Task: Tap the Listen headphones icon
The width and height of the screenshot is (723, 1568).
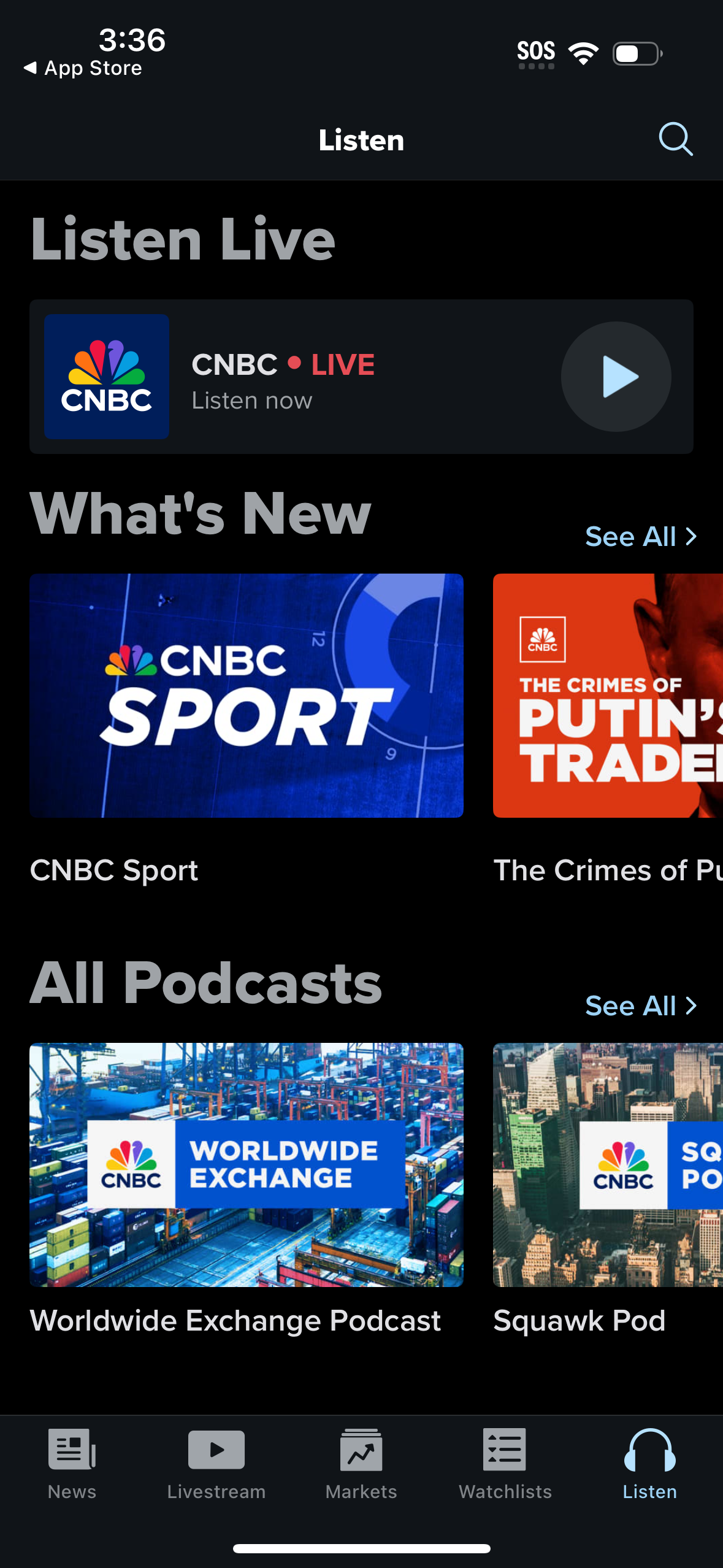Action: (649, 1455)
